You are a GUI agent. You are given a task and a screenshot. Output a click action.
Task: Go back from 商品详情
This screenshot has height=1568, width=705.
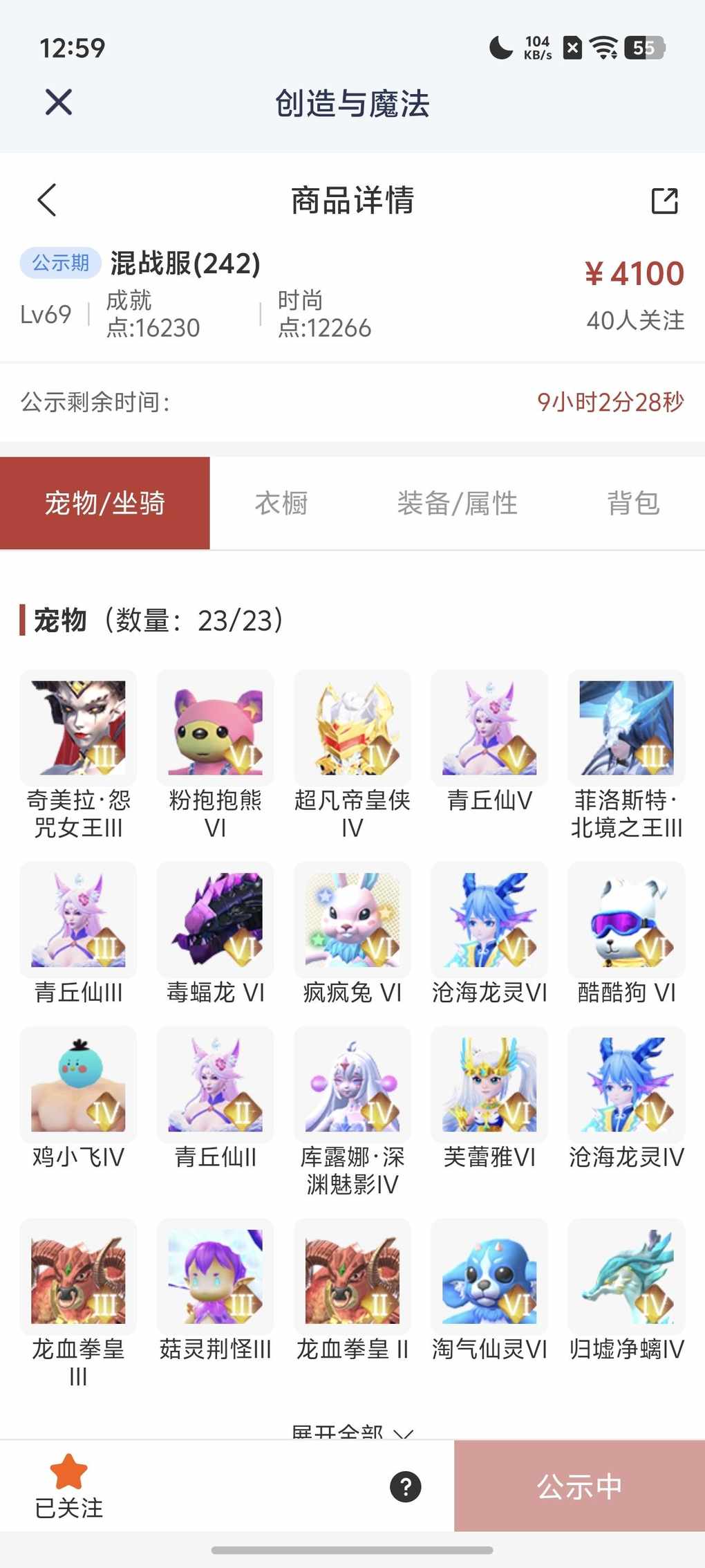click(x=47, y=201)
